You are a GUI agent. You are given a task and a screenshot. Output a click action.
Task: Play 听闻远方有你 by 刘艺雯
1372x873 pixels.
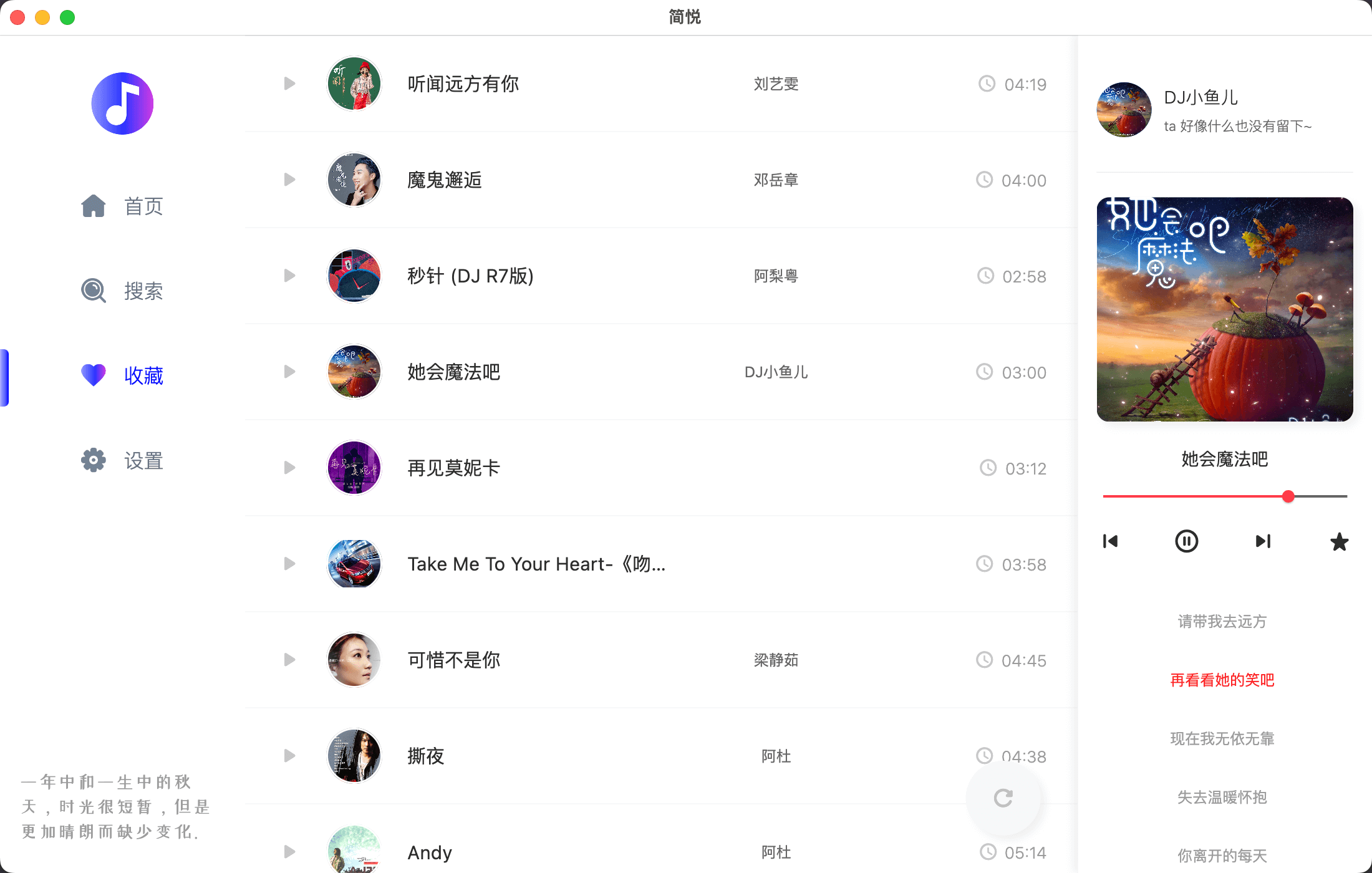coord(289,84)
